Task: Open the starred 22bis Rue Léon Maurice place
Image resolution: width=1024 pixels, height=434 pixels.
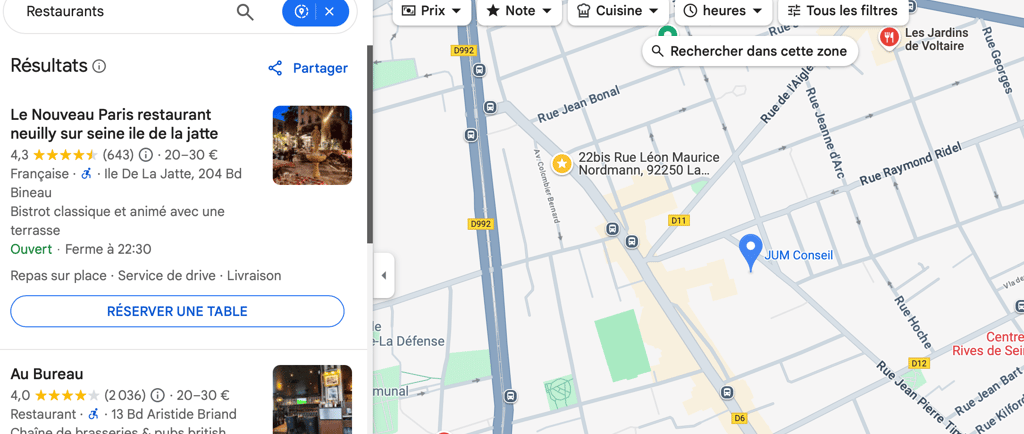Action: pyautogui.click(x=562, y=163)
